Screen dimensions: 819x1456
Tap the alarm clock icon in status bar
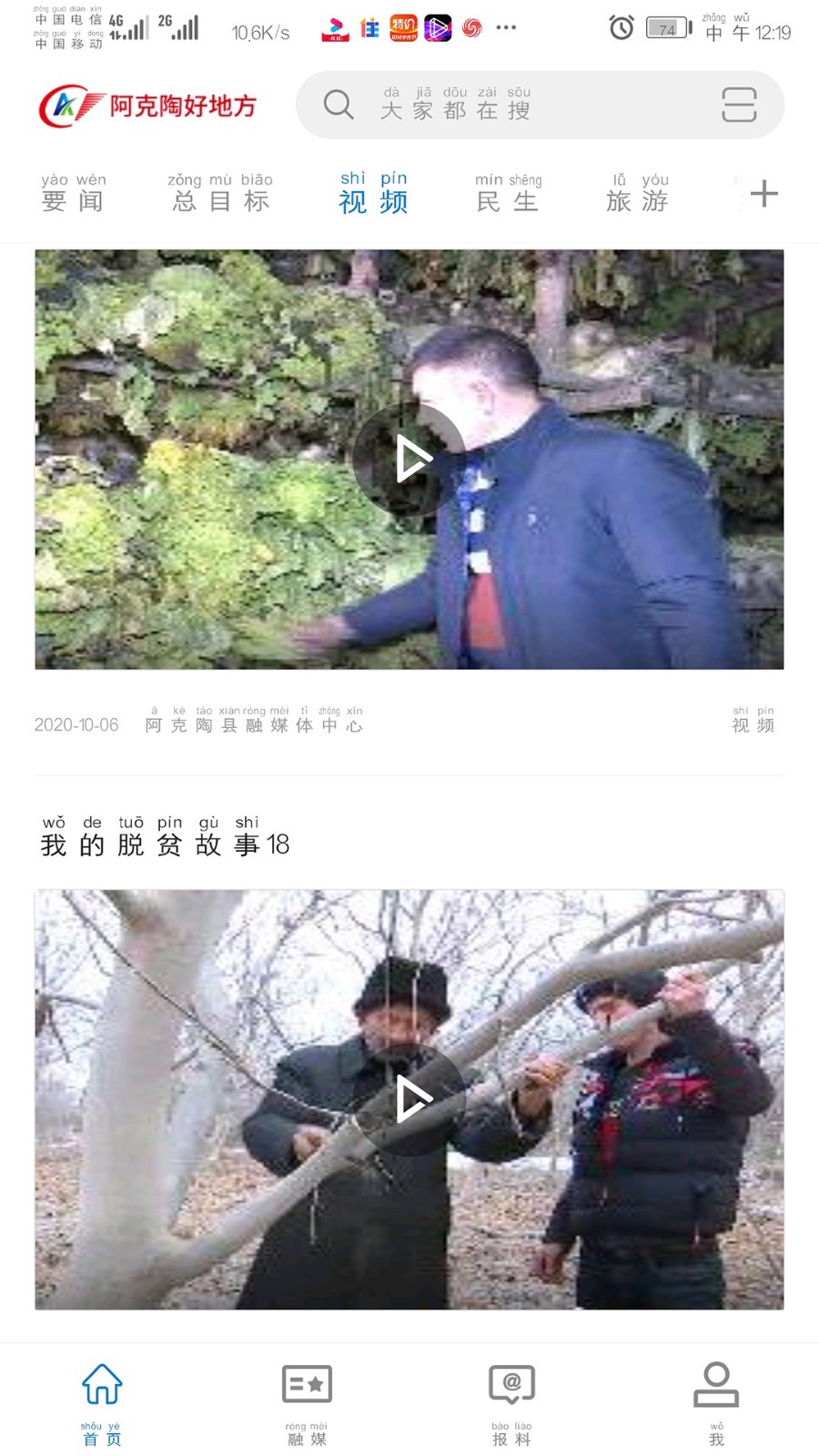pos(620,27)
